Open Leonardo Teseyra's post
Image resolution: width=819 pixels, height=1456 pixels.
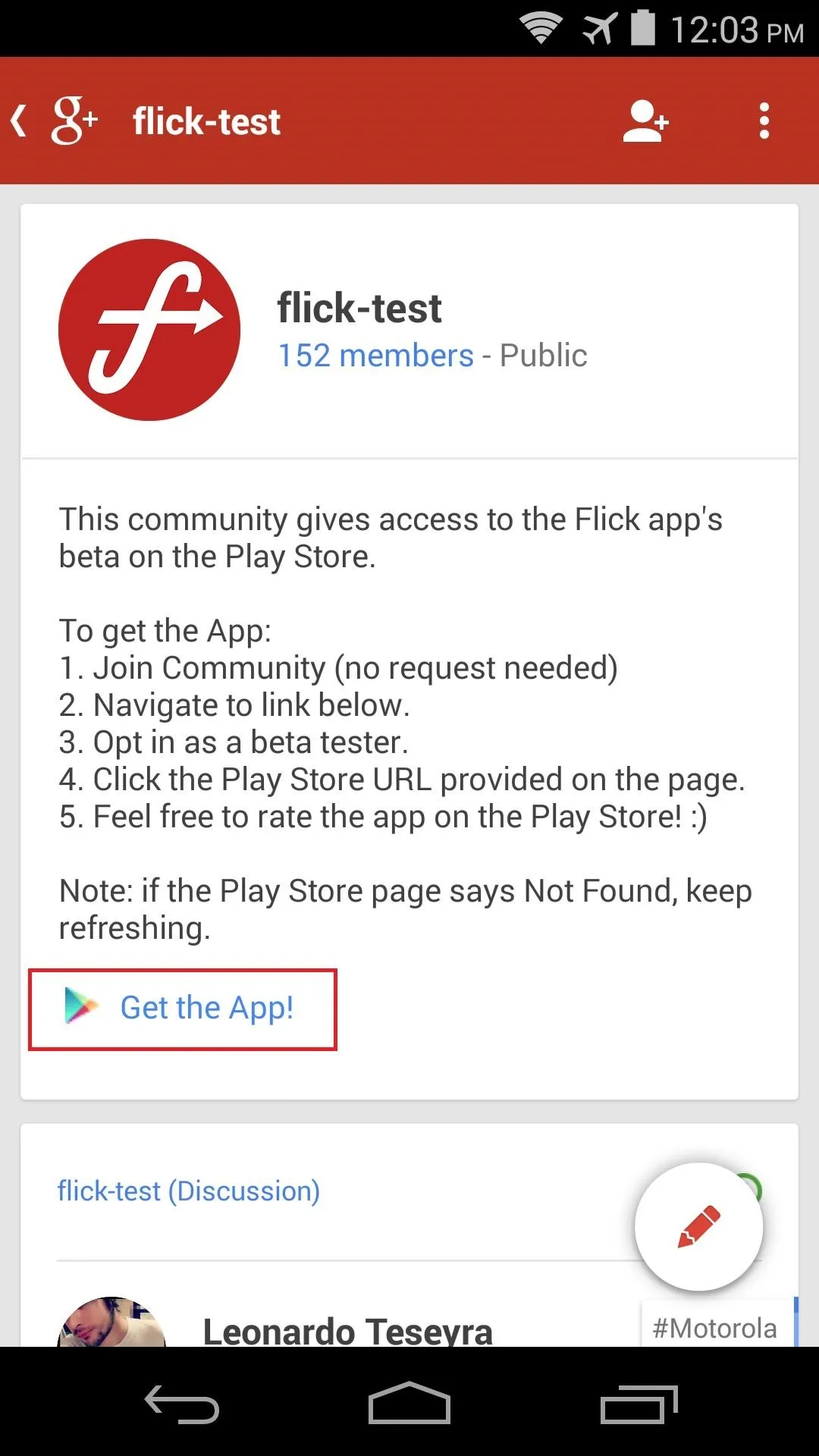[x=347, y=1331]
